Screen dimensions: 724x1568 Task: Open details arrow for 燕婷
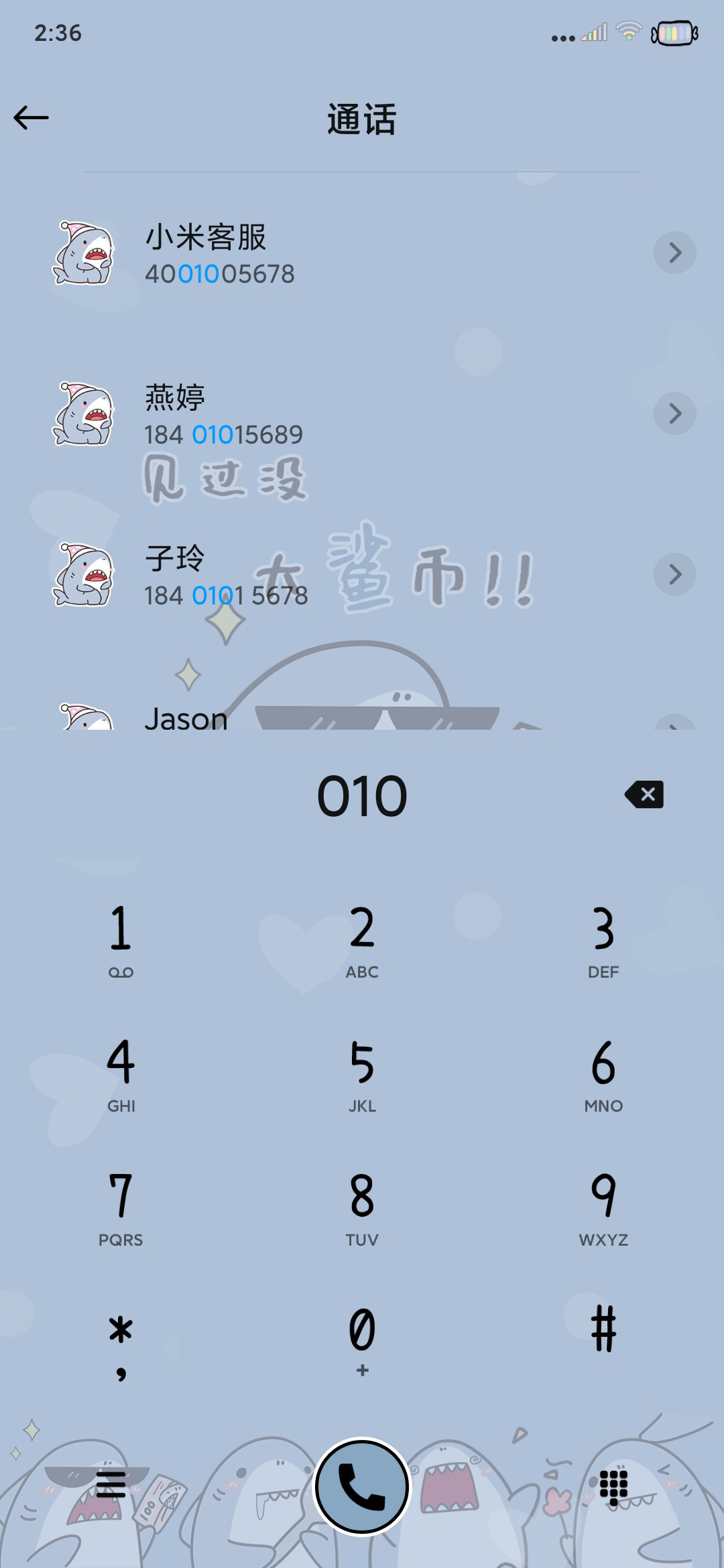tap(674, 413)
